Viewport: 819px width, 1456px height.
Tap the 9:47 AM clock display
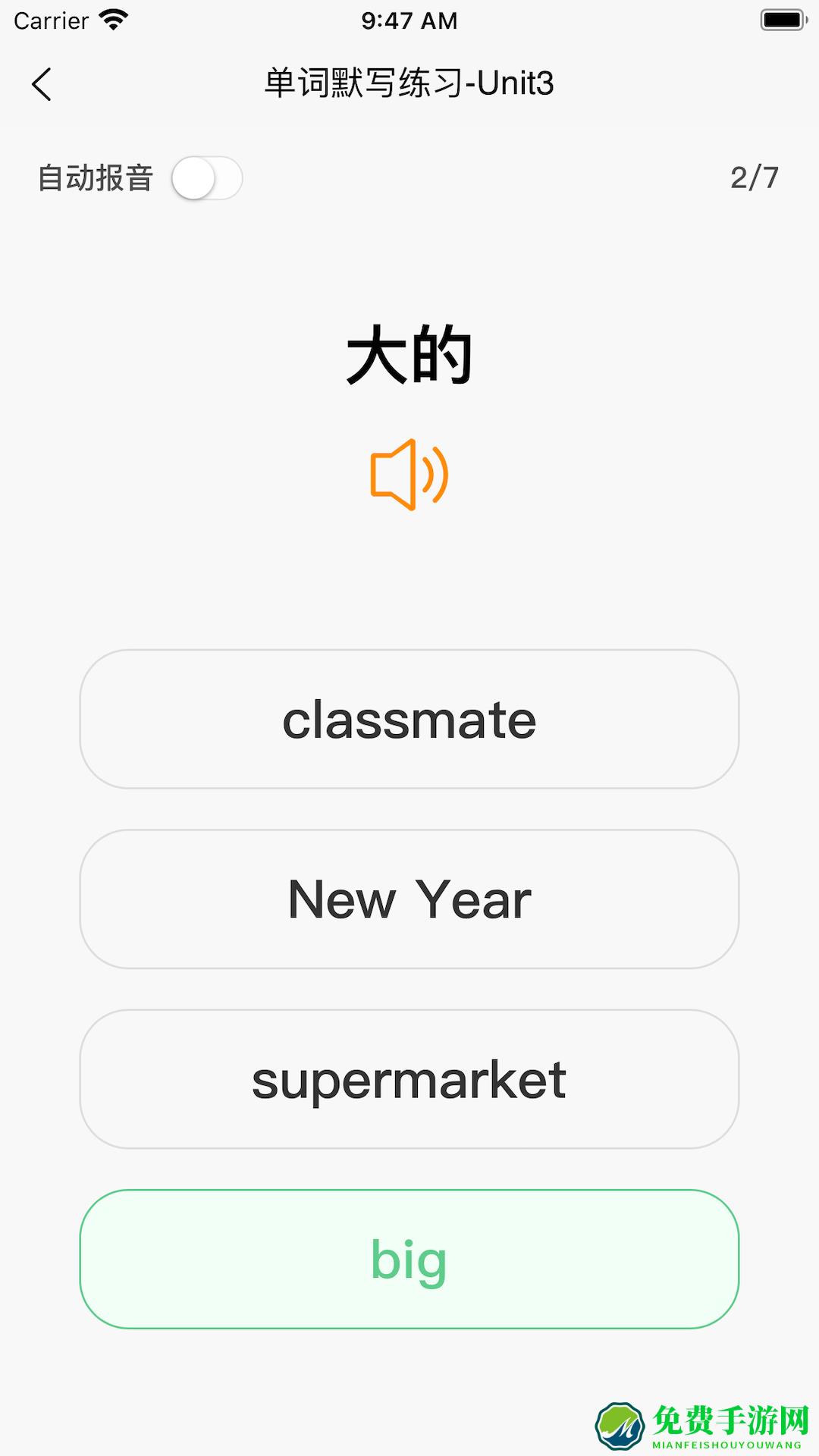tap(409, 20)
